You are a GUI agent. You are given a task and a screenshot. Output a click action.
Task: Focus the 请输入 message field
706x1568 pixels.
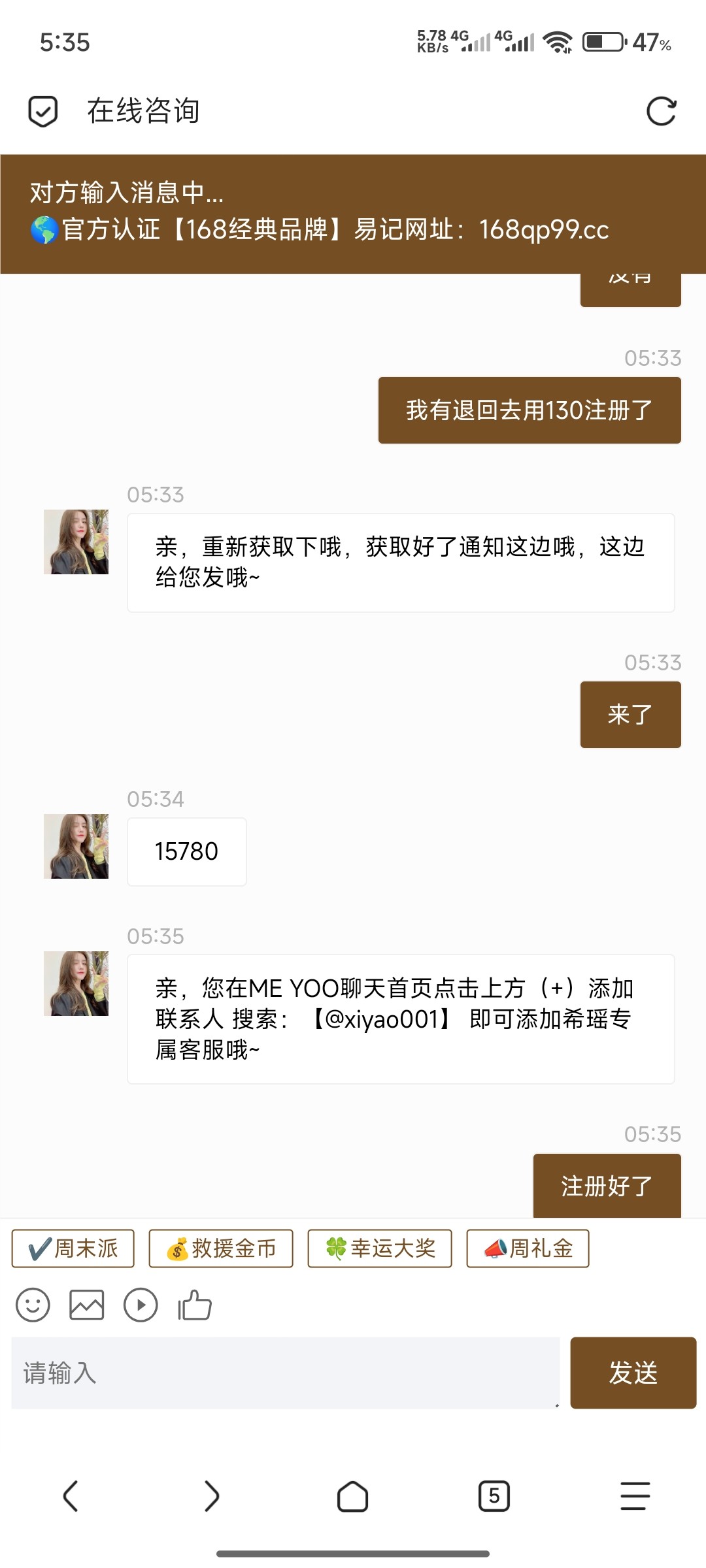pyautogui.click(x=286, y=1373)
